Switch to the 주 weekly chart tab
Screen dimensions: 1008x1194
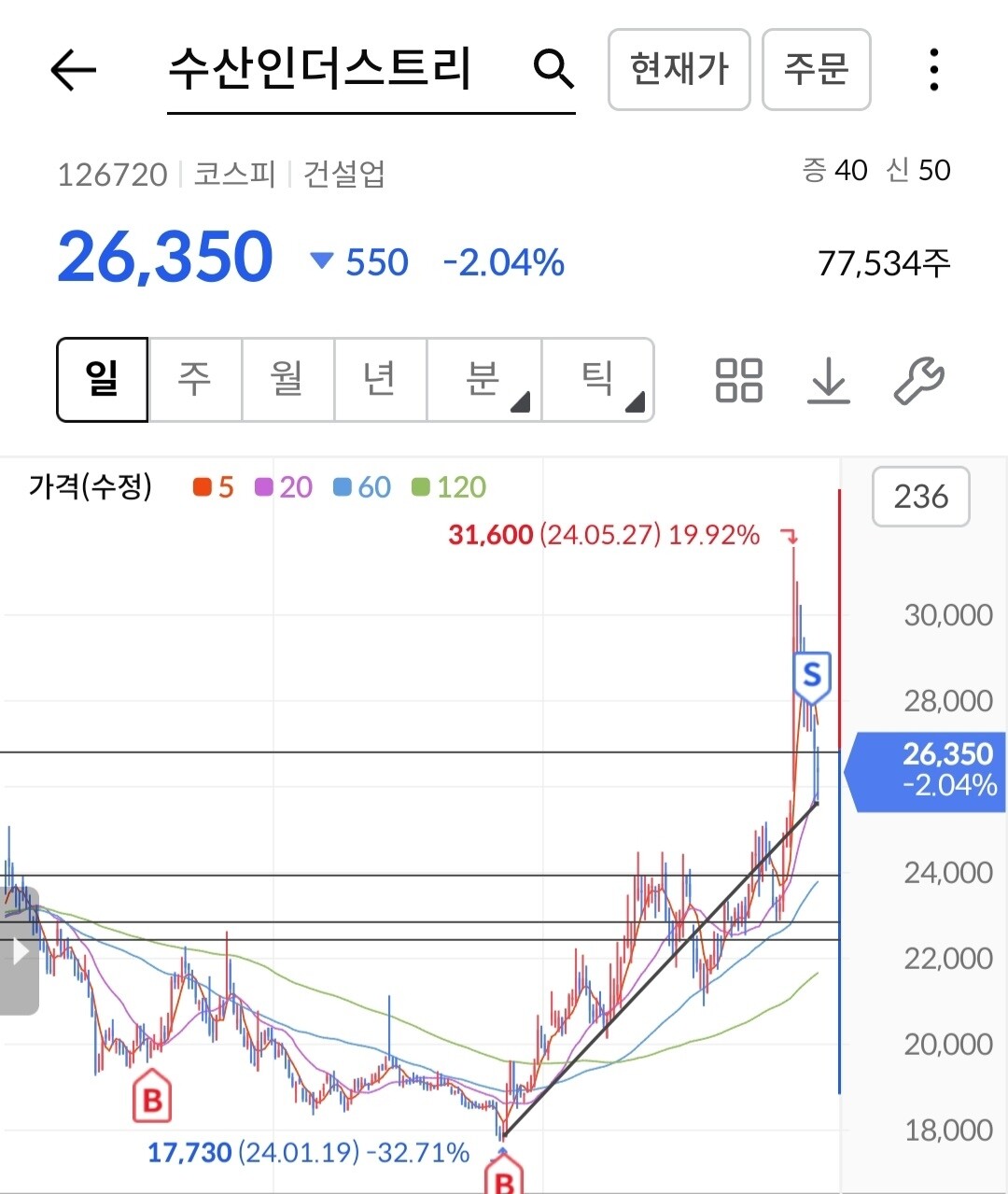[x=194, y=380]
